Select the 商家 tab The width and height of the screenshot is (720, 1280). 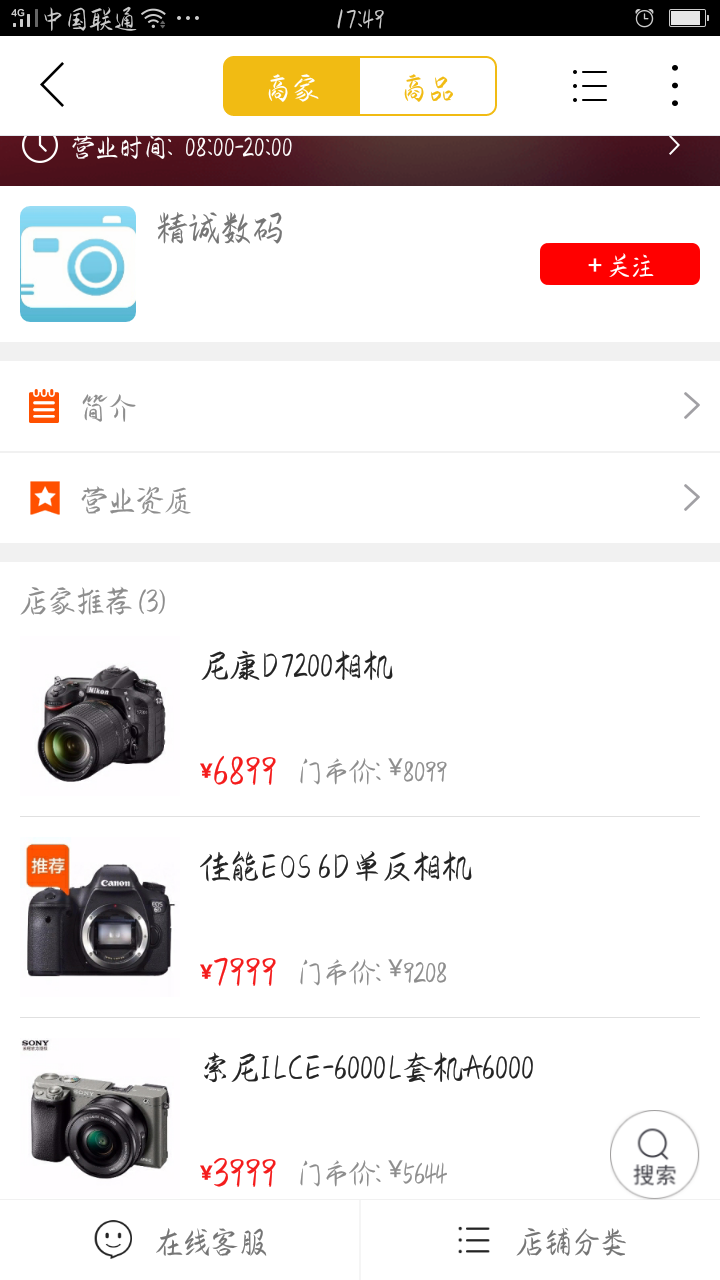(292, 87)
